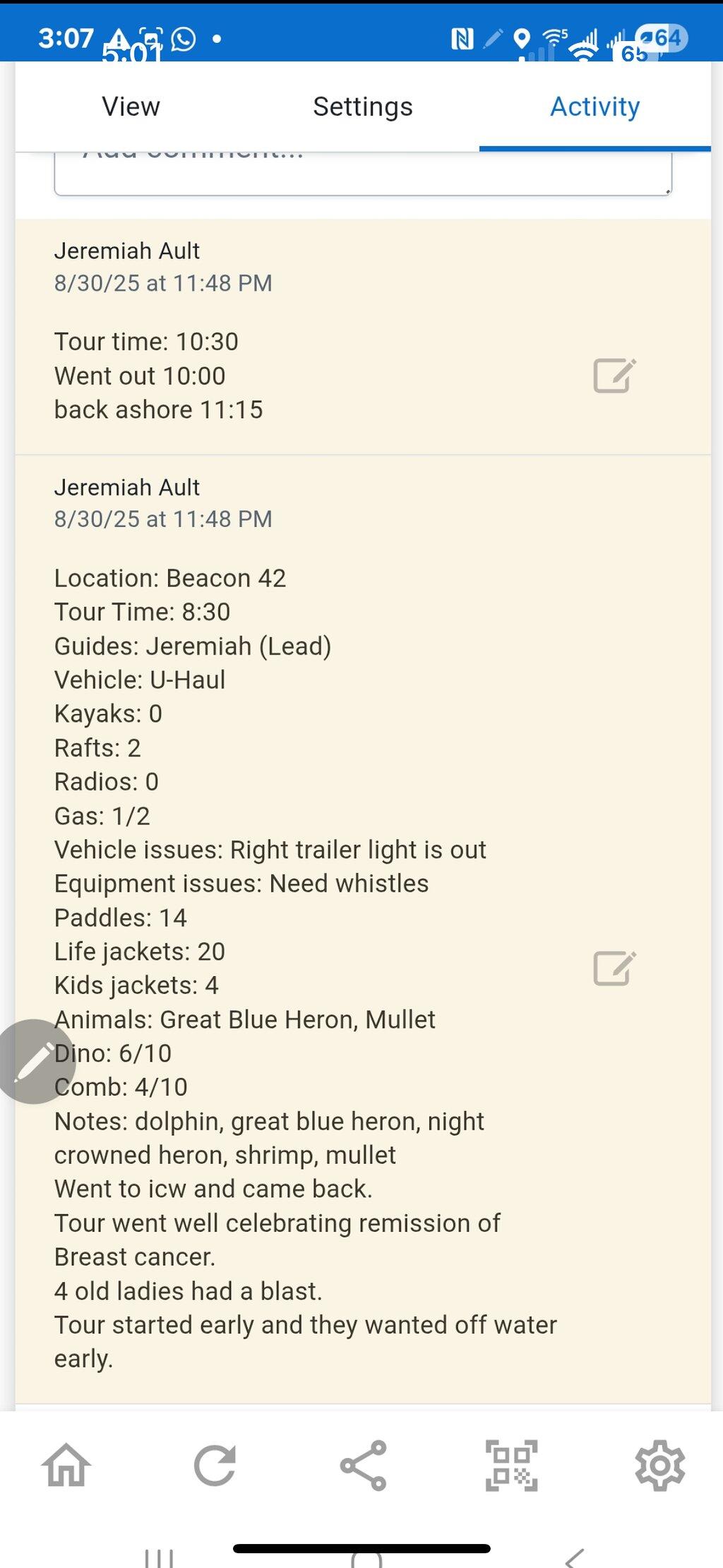Edit the Tour time 10:30 comment

tap(614, 375)
